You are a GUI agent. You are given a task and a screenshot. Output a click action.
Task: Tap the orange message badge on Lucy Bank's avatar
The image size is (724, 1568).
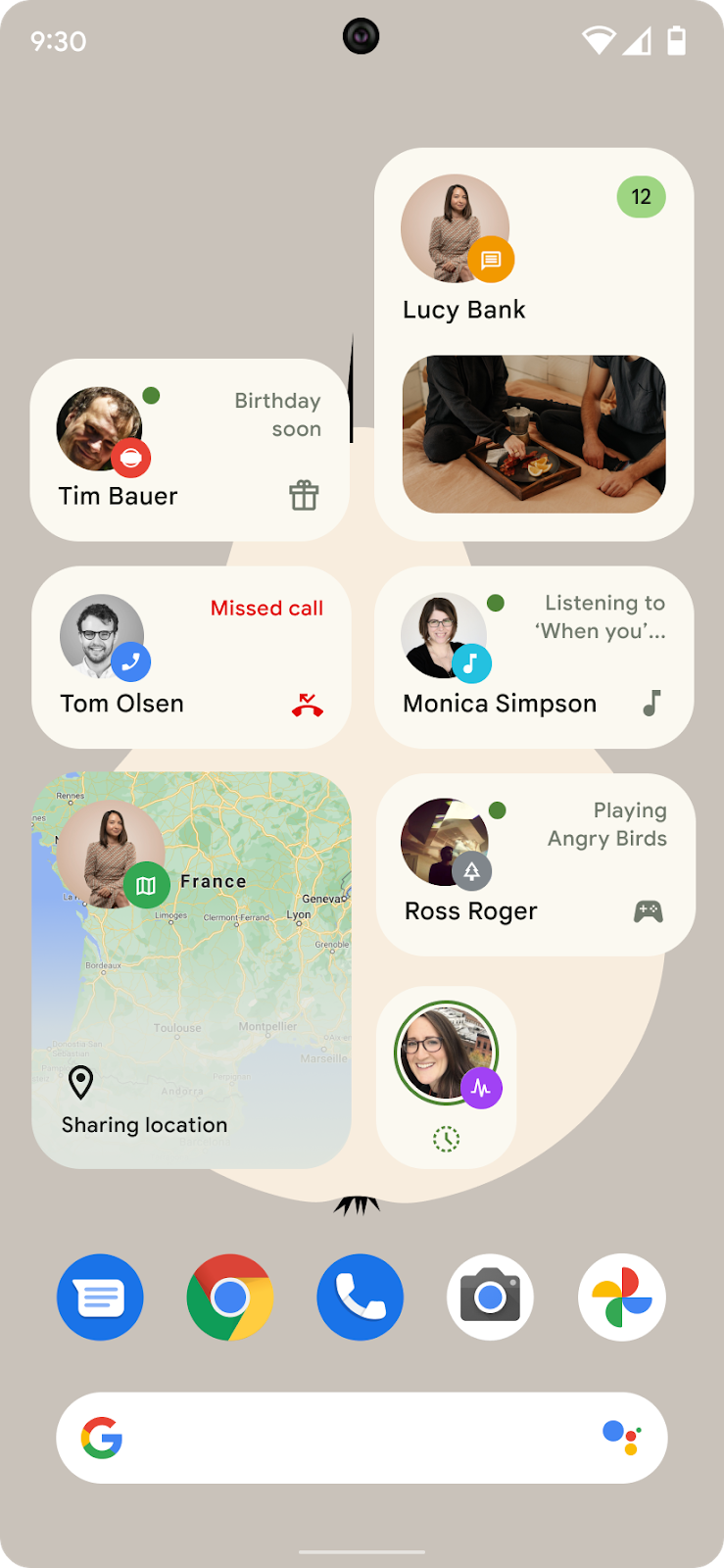click(490, 260)
